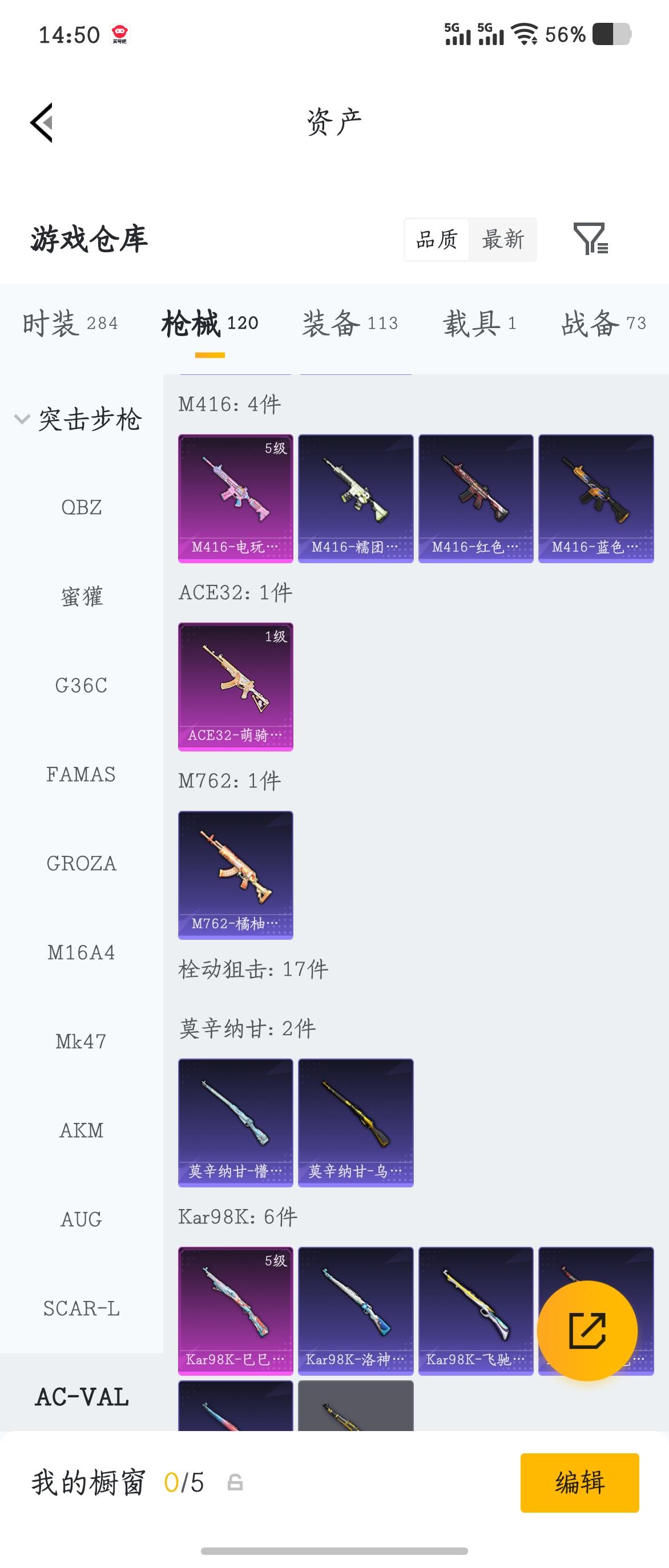Switch sorting to 品质
The height and width of the screenshot is (1568, 669).
click(437, 240)
